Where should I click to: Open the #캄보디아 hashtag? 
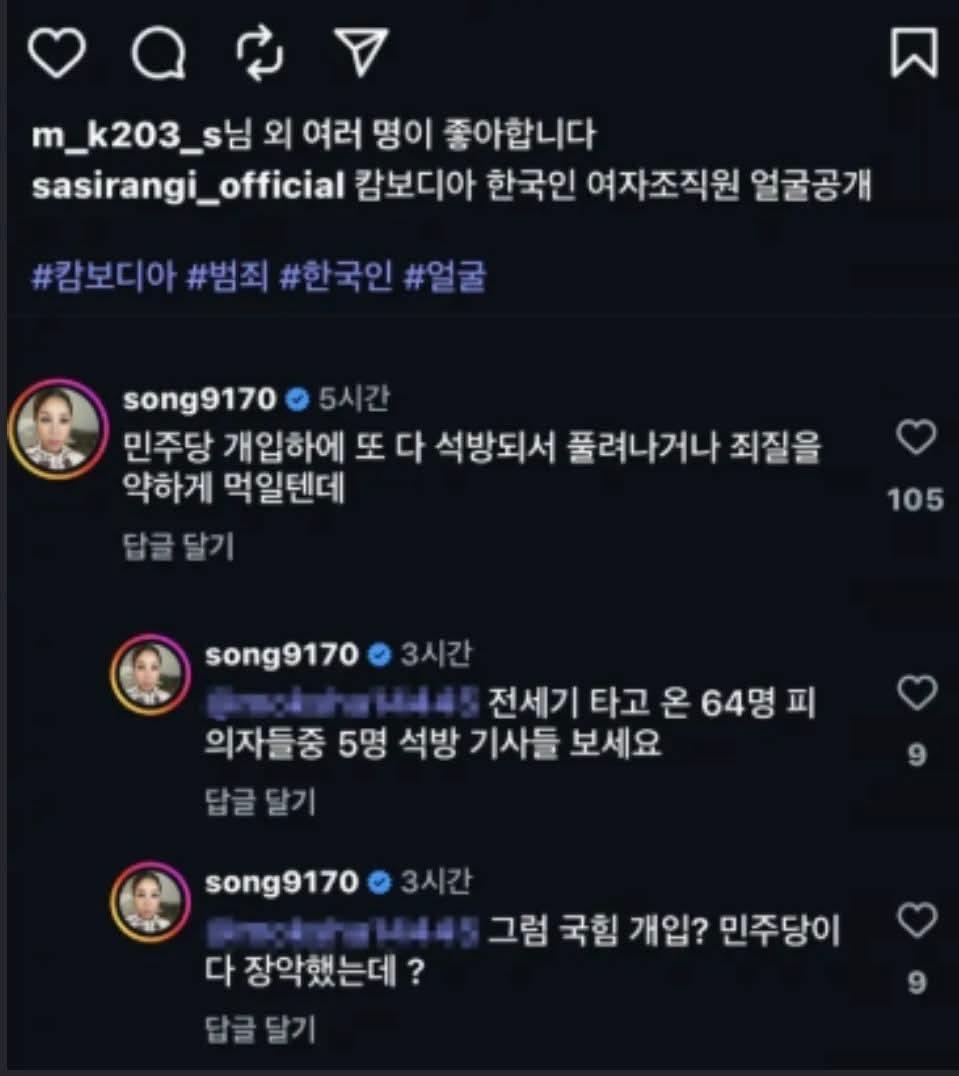coord(104,277)
